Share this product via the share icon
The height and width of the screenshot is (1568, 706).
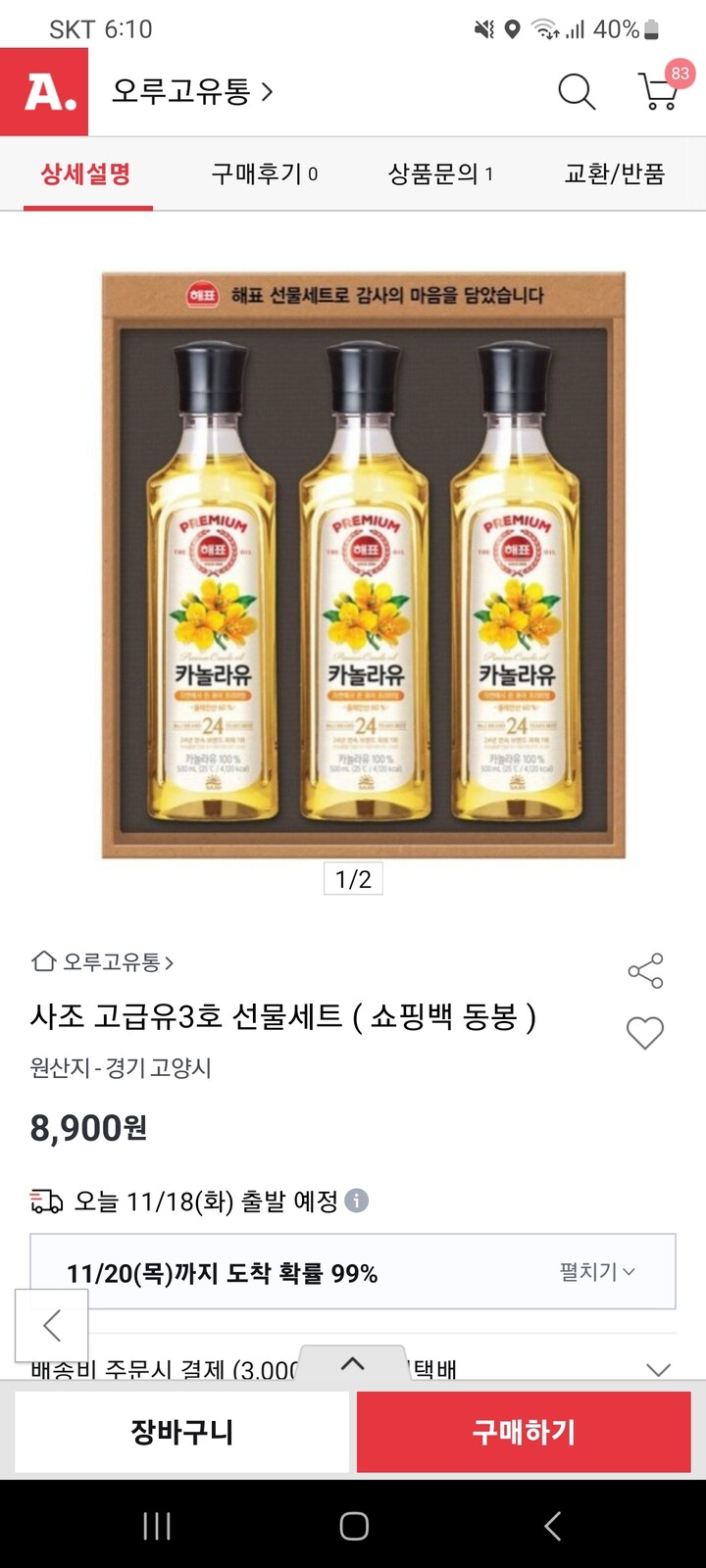[x=645, y=971]
